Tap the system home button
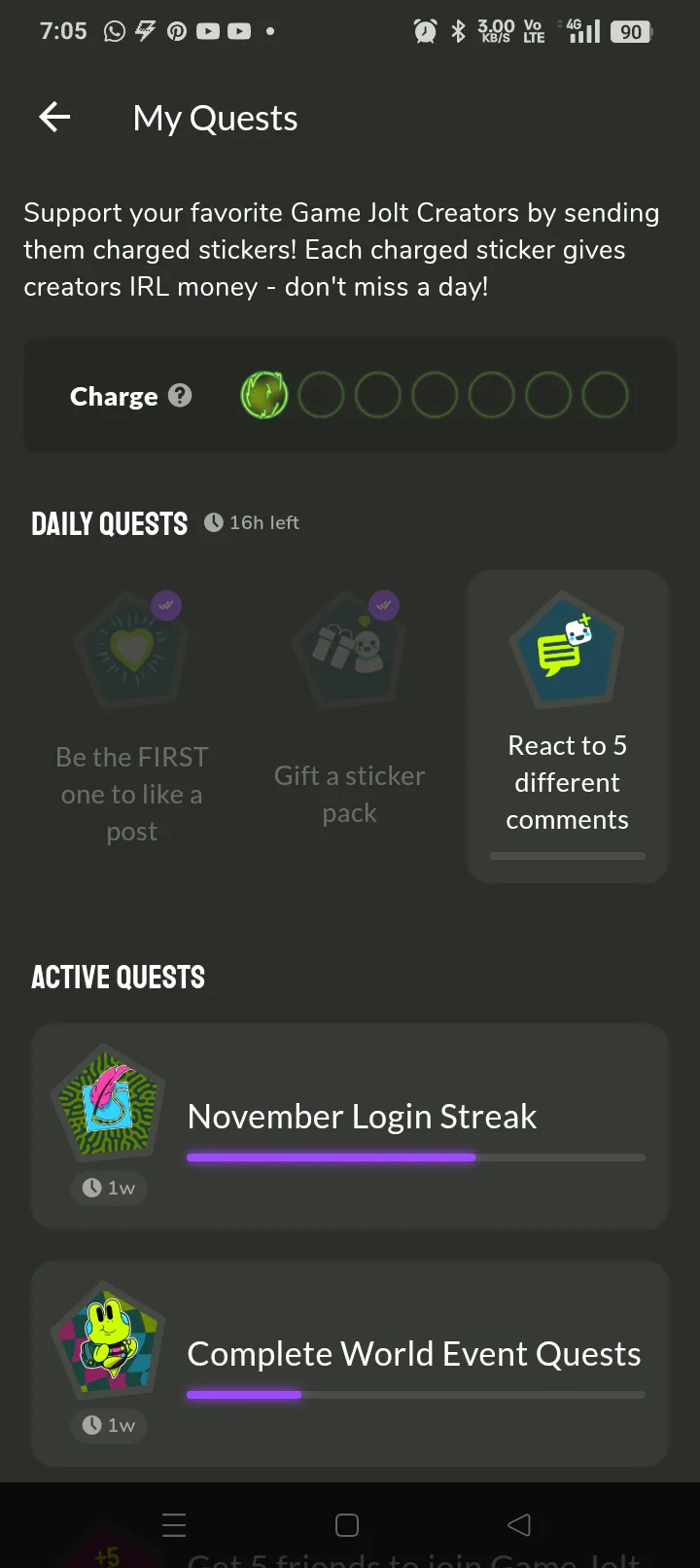The height and width of the screenshot is (1568, 700). point(347,1525)
